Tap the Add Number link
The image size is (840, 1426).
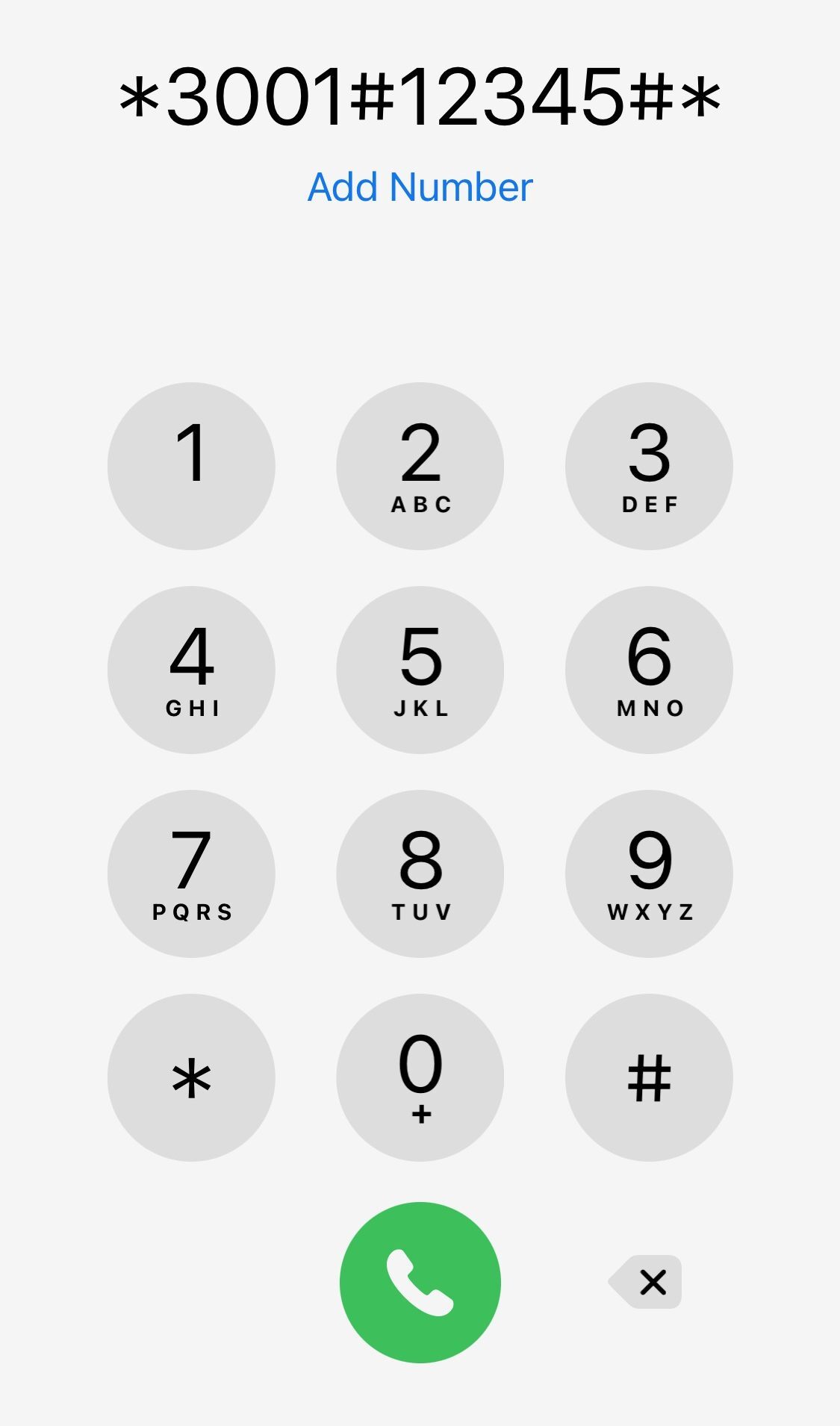[x=420, y=187]
